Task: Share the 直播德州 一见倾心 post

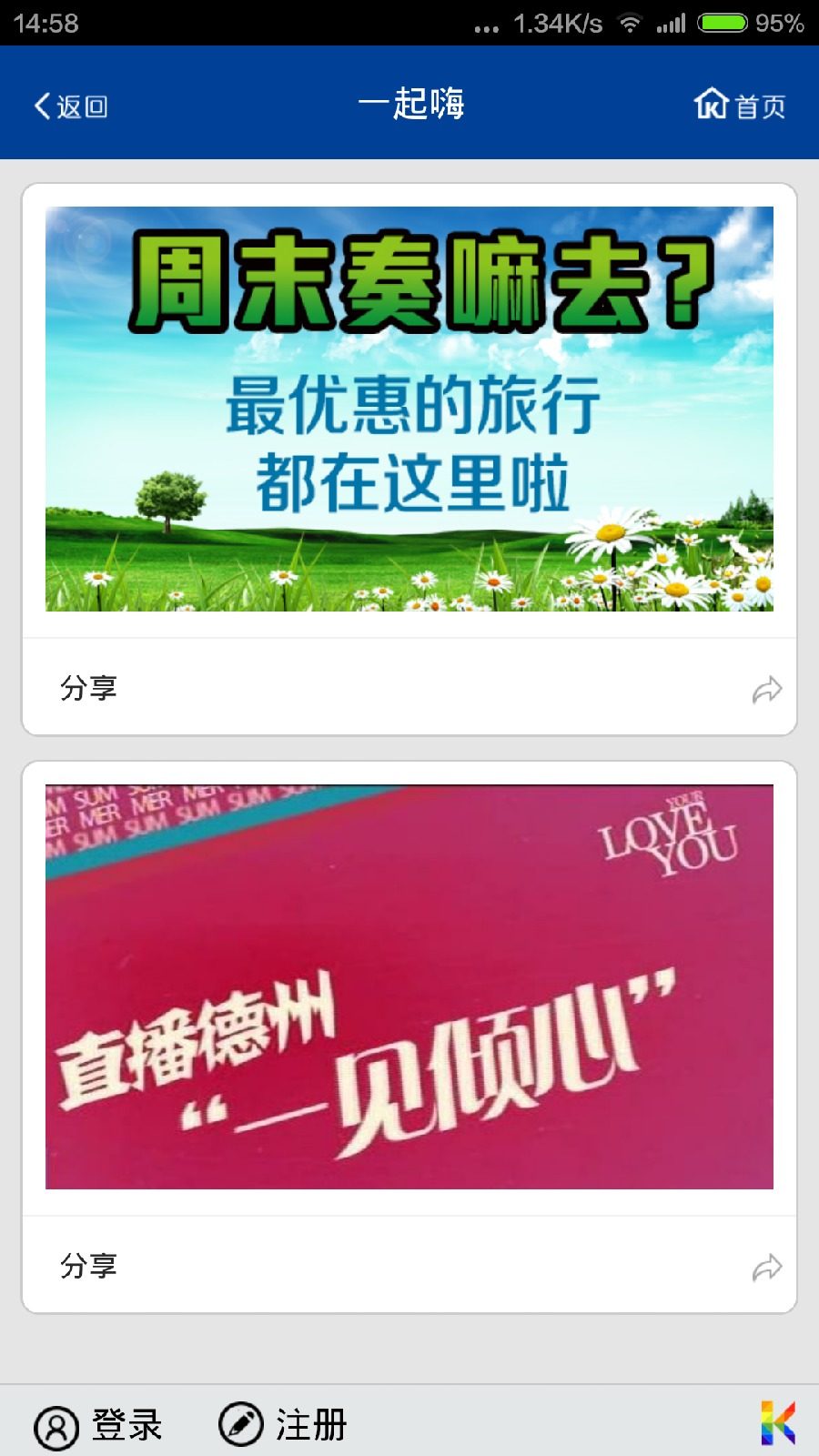Action: coord(766,1267)
